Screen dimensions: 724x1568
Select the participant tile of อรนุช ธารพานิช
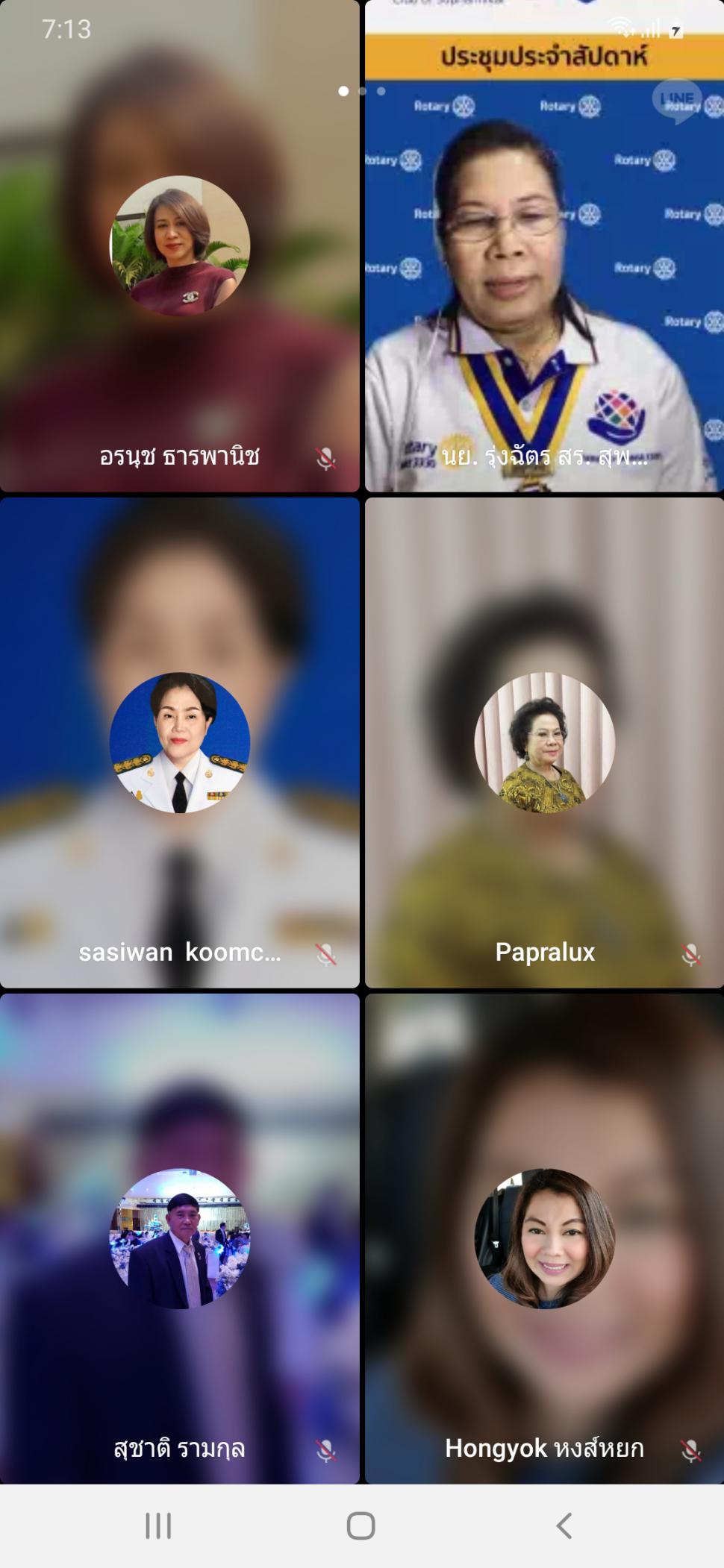pyautogui.click(x=179, y=246)
